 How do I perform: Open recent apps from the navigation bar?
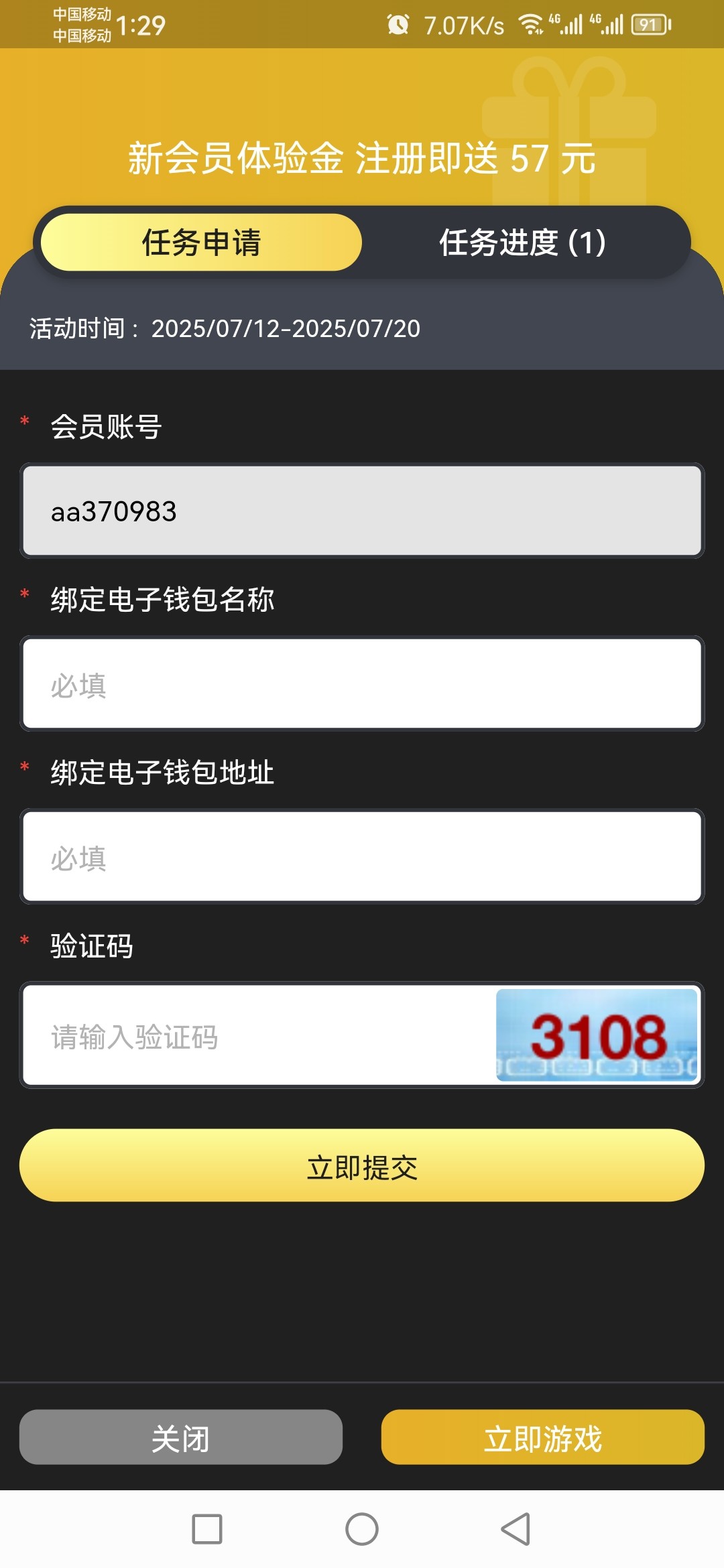207,1529
